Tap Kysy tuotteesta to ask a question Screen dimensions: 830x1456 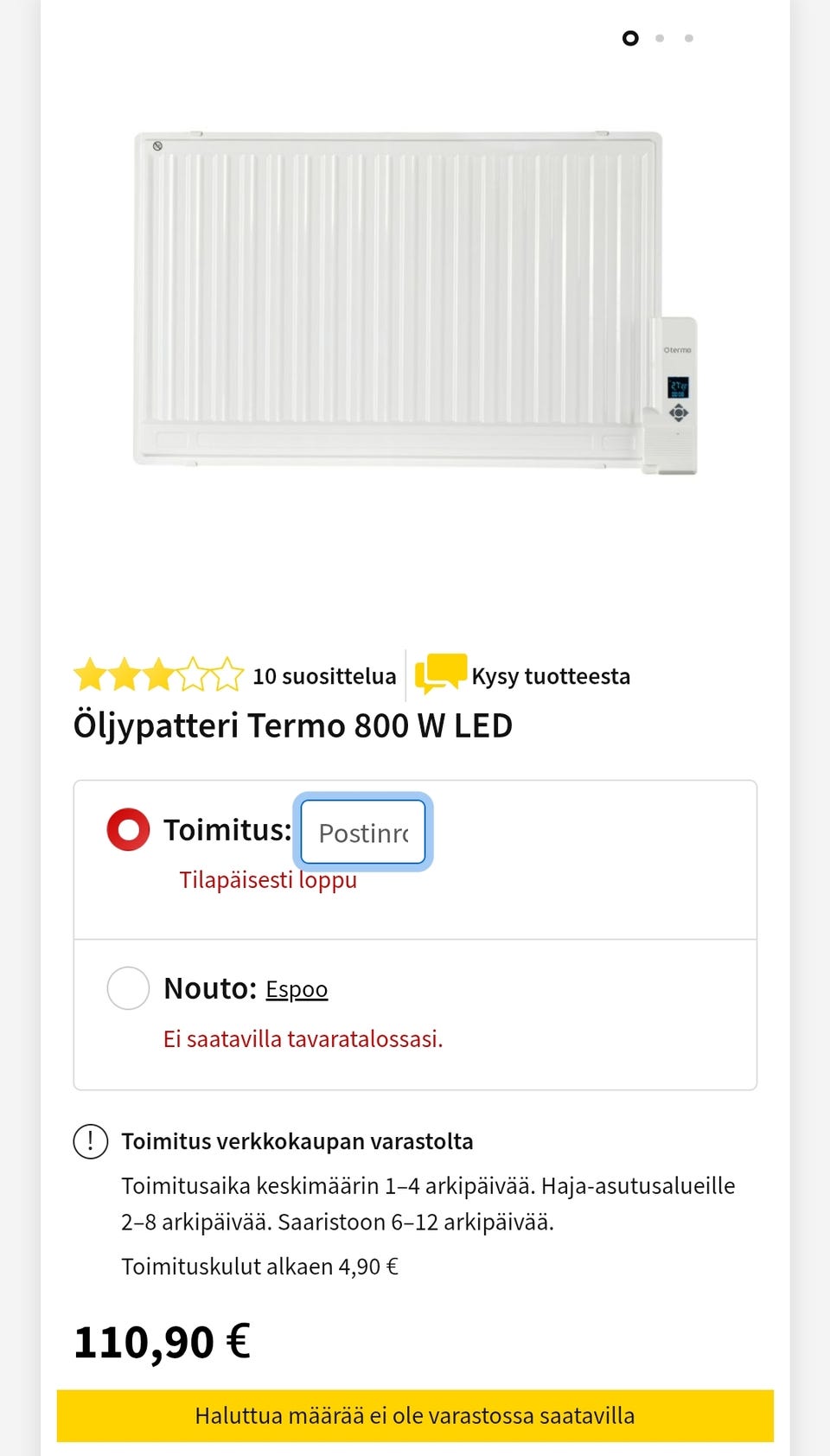pyautogui.click(x=550, y=676)
